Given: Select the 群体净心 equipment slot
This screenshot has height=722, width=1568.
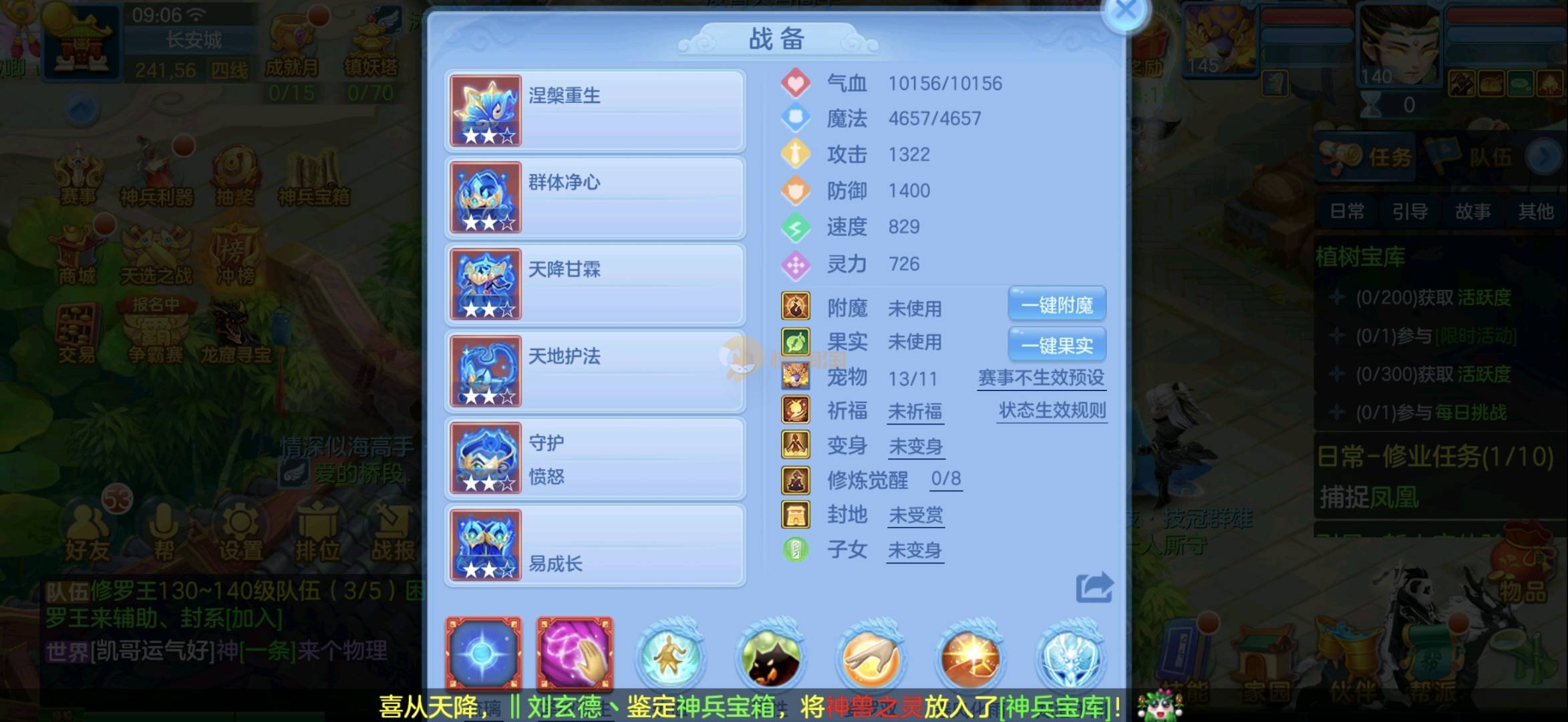Looking at the screenshot, I should 595,198.
